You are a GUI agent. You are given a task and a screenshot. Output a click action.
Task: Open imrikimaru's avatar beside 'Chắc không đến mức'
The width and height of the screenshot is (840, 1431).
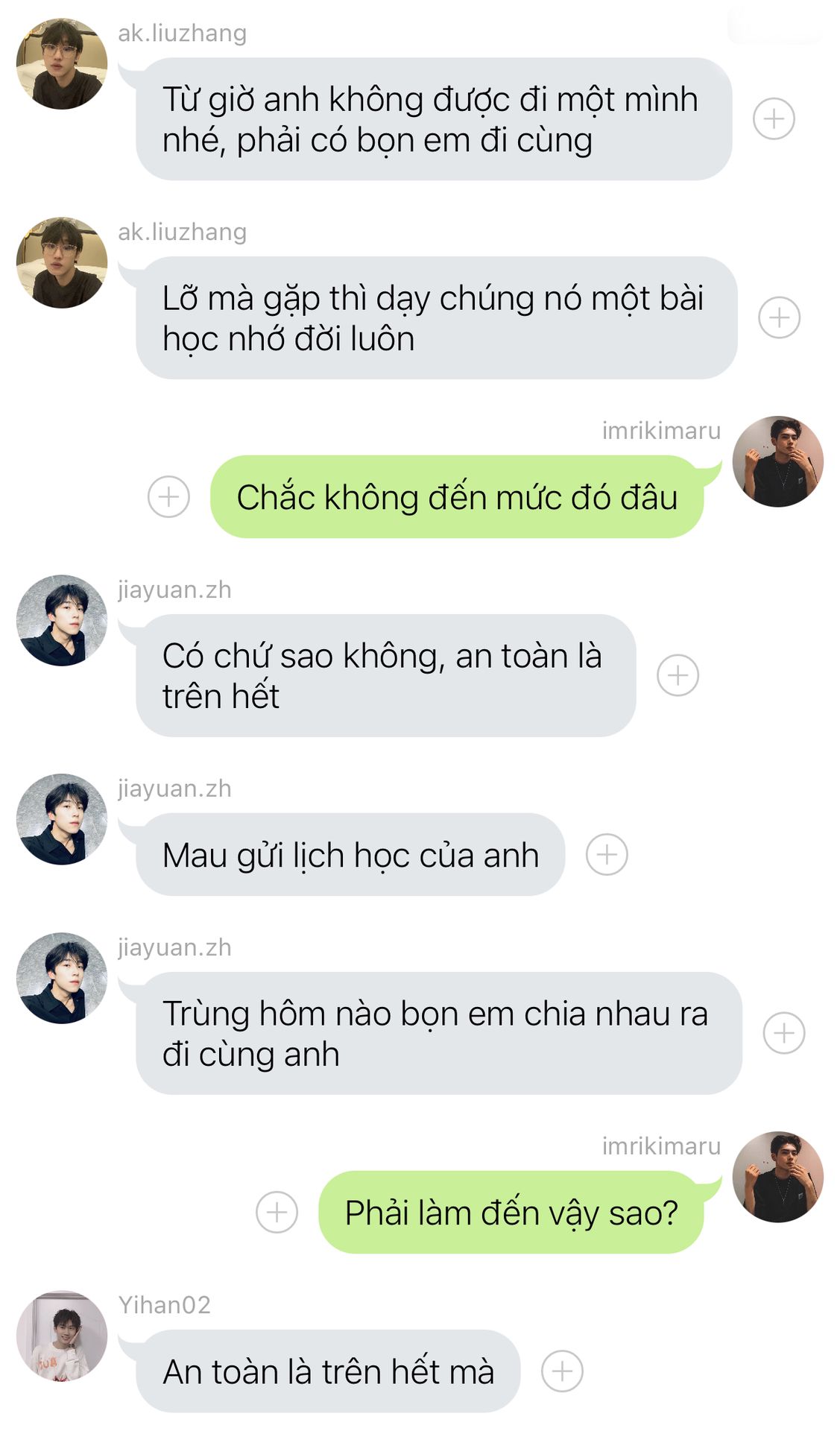(777, 461)
